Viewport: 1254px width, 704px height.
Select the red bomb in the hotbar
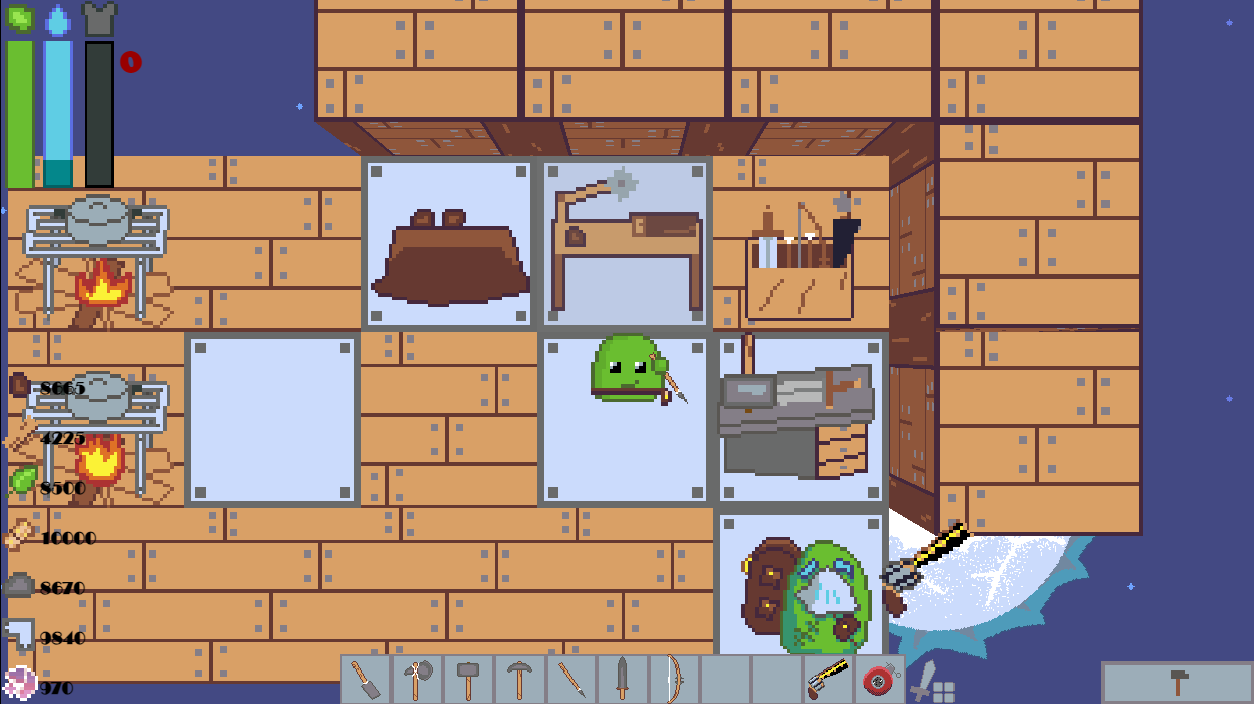pyautogui.click(x=879, y=680)
